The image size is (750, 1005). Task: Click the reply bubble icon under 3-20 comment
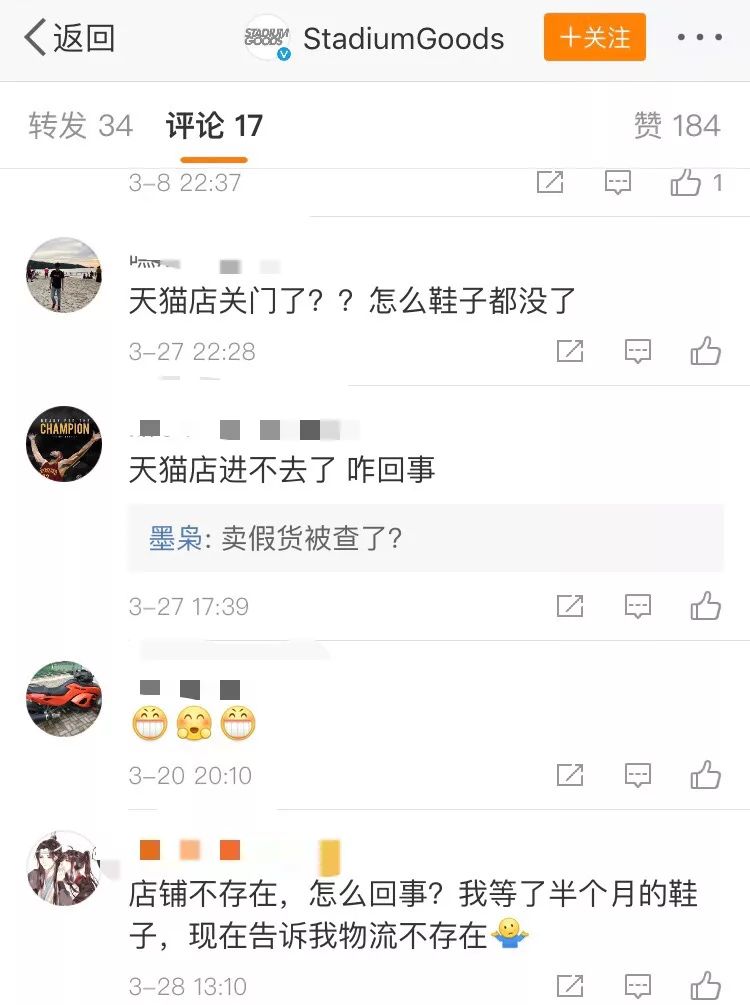tap(637, 776)
